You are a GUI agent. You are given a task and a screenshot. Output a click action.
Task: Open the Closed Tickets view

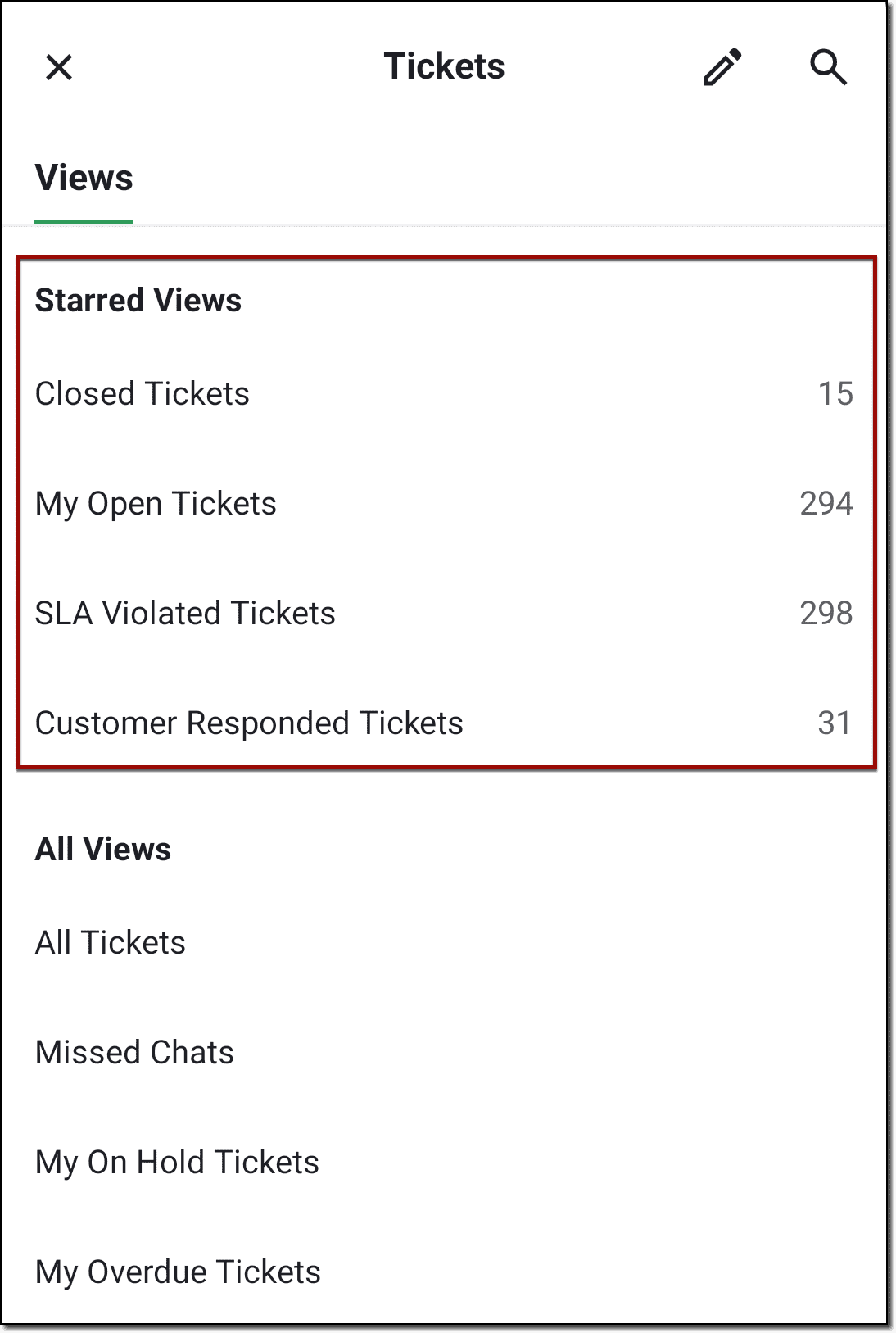pyautogui.click(x=143, y=394)
